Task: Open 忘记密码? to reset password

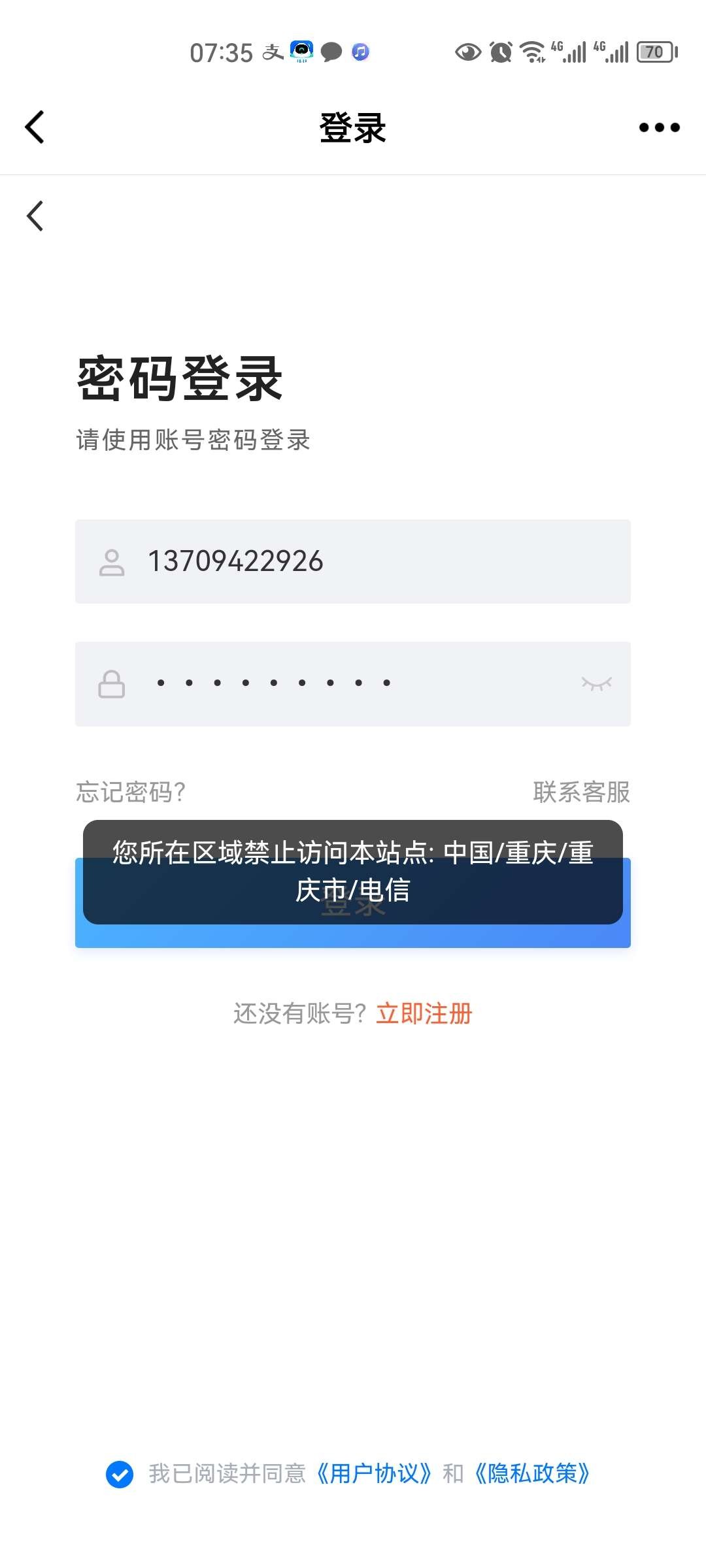Action: pos(131,792)
